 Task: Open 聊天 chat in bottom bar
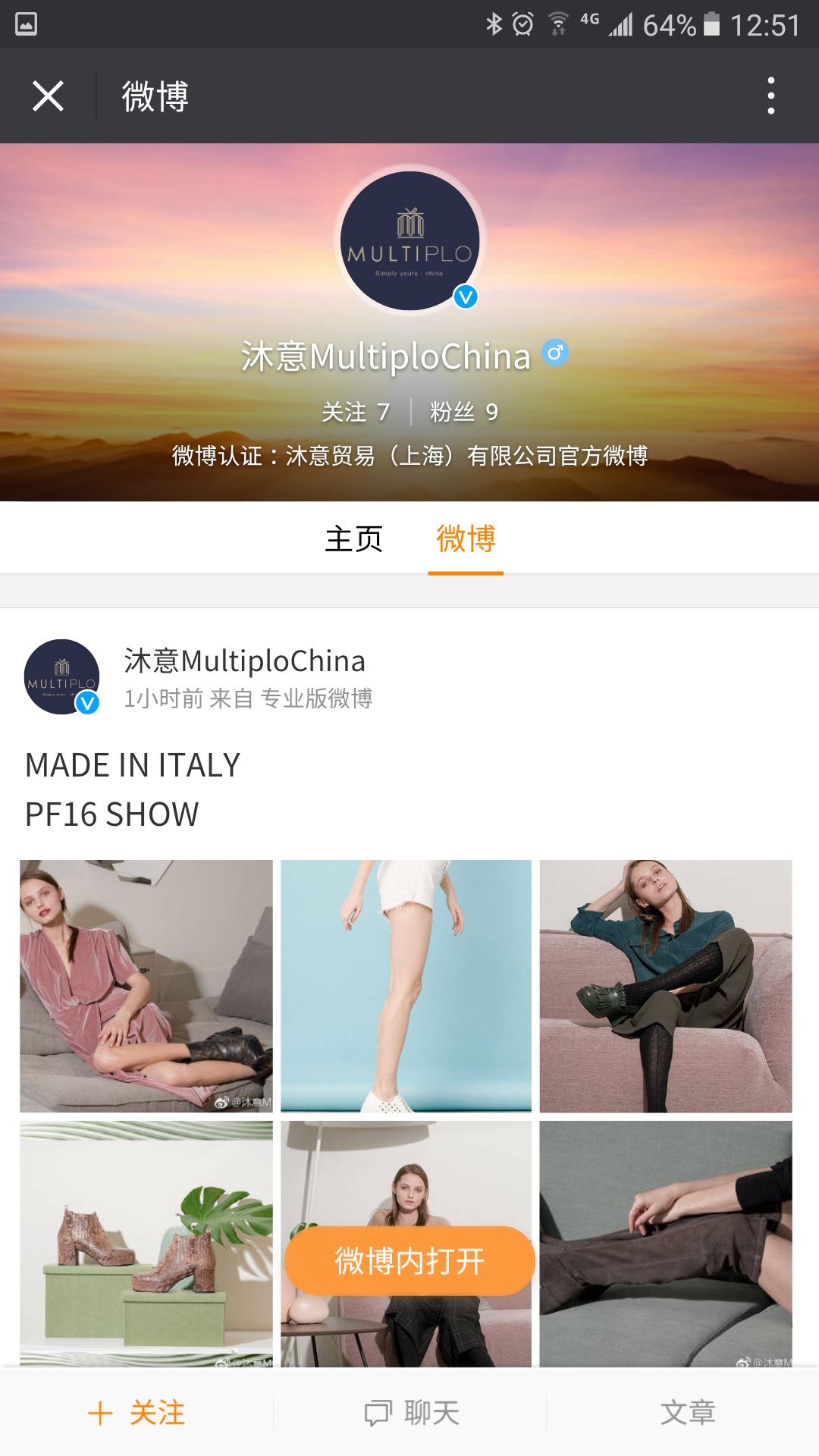(411, 1413)
